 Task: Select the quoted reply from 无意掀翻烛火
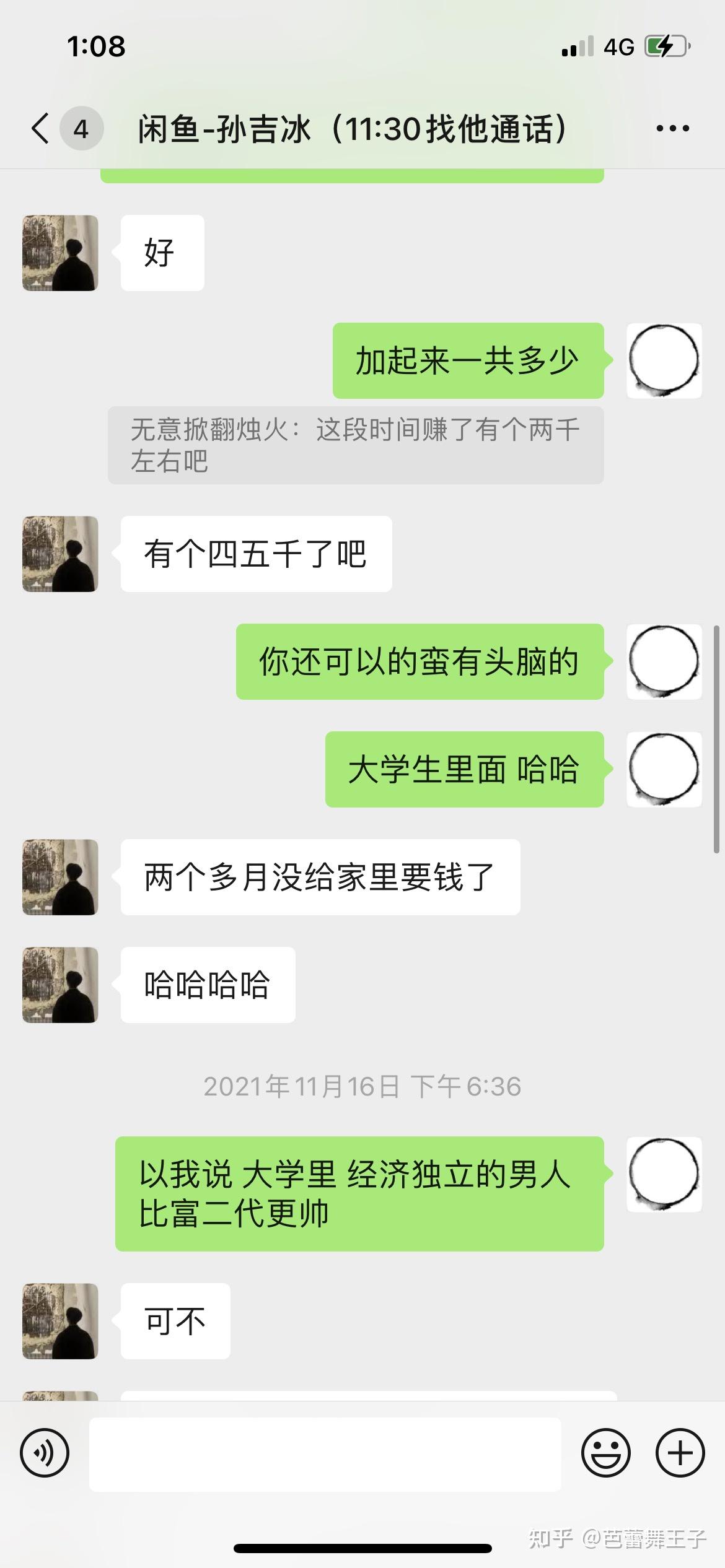358,447
